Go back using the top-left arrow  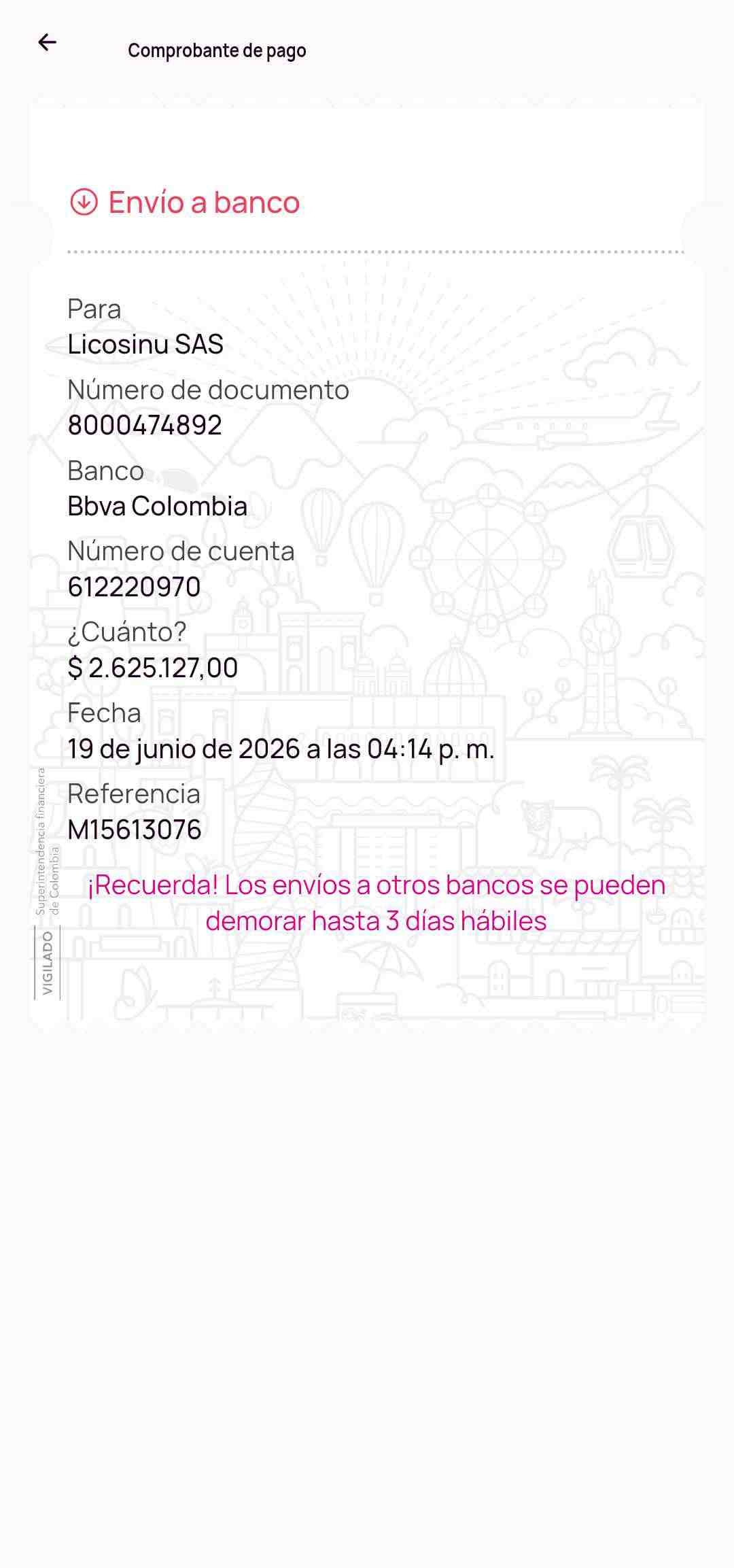pos(47,43)
